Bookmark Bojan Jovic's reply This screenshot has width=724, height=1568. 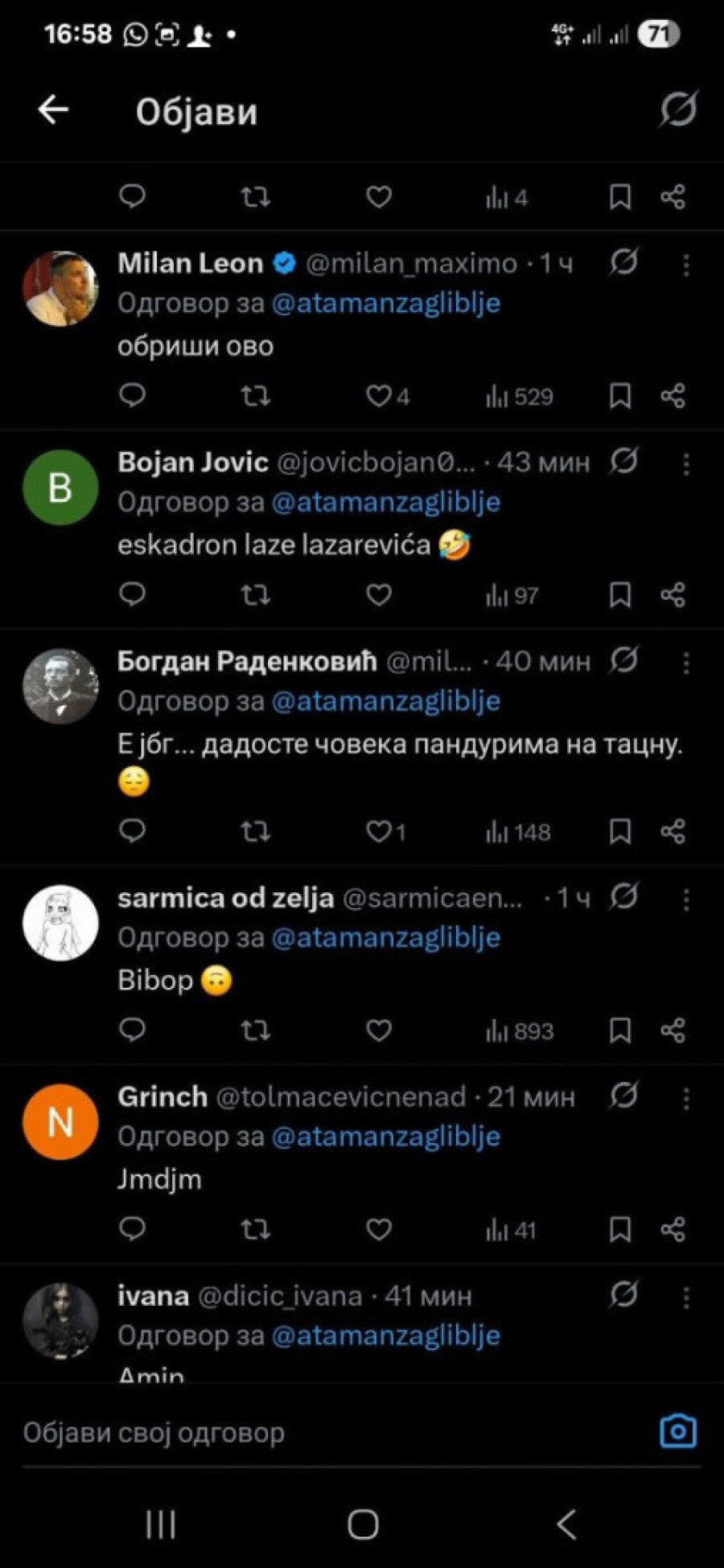tap(619, 595)
